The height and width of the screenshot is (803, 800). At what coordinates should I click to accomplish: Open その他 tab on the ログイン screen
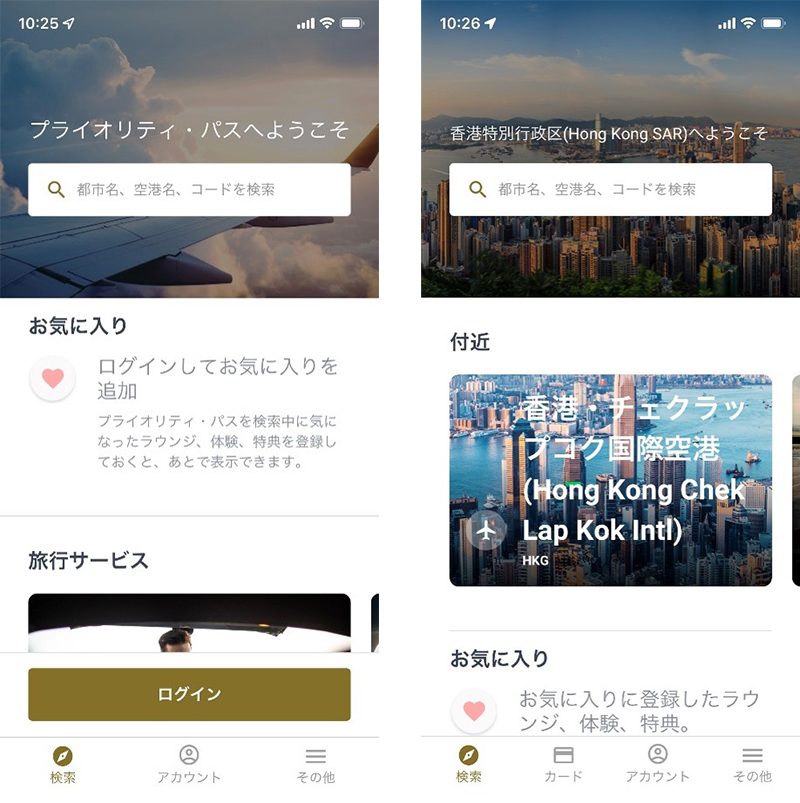(316, 764)
